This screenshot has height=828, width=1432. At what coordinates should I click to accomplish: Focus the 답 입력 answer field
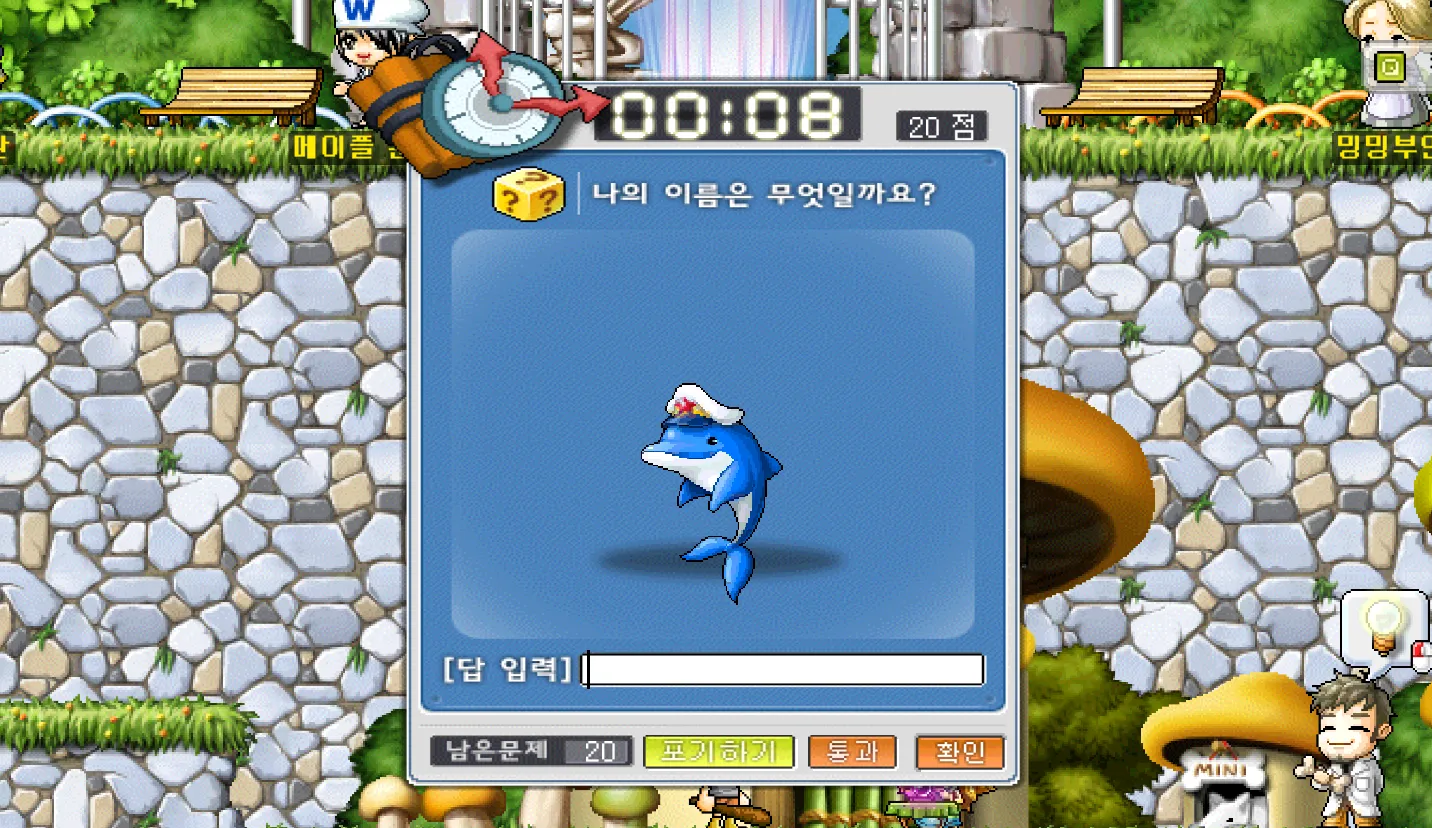(x=785, y=670)
